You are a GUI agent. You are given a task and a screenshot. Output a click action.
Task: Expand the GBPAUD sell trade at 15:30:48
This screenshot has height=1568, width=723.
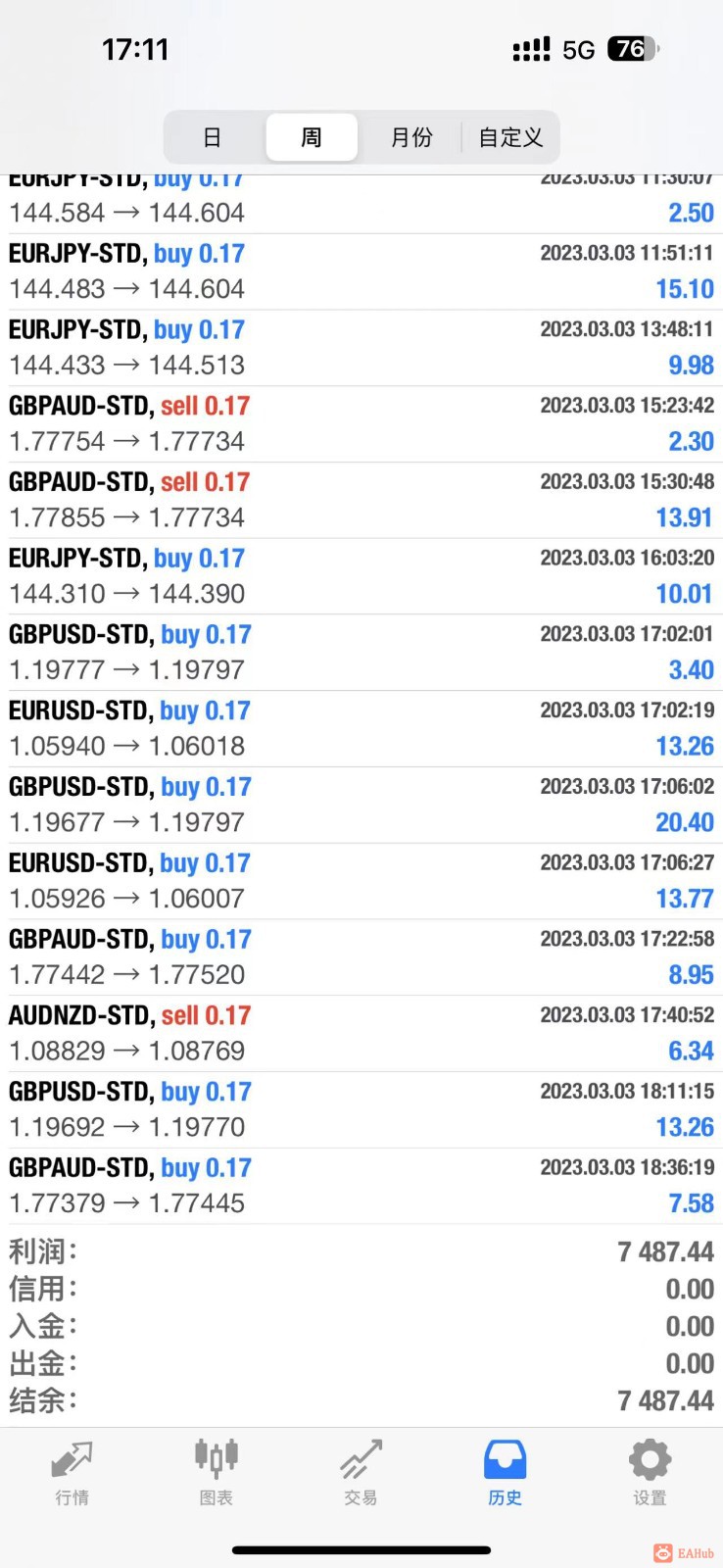point(361,500)
